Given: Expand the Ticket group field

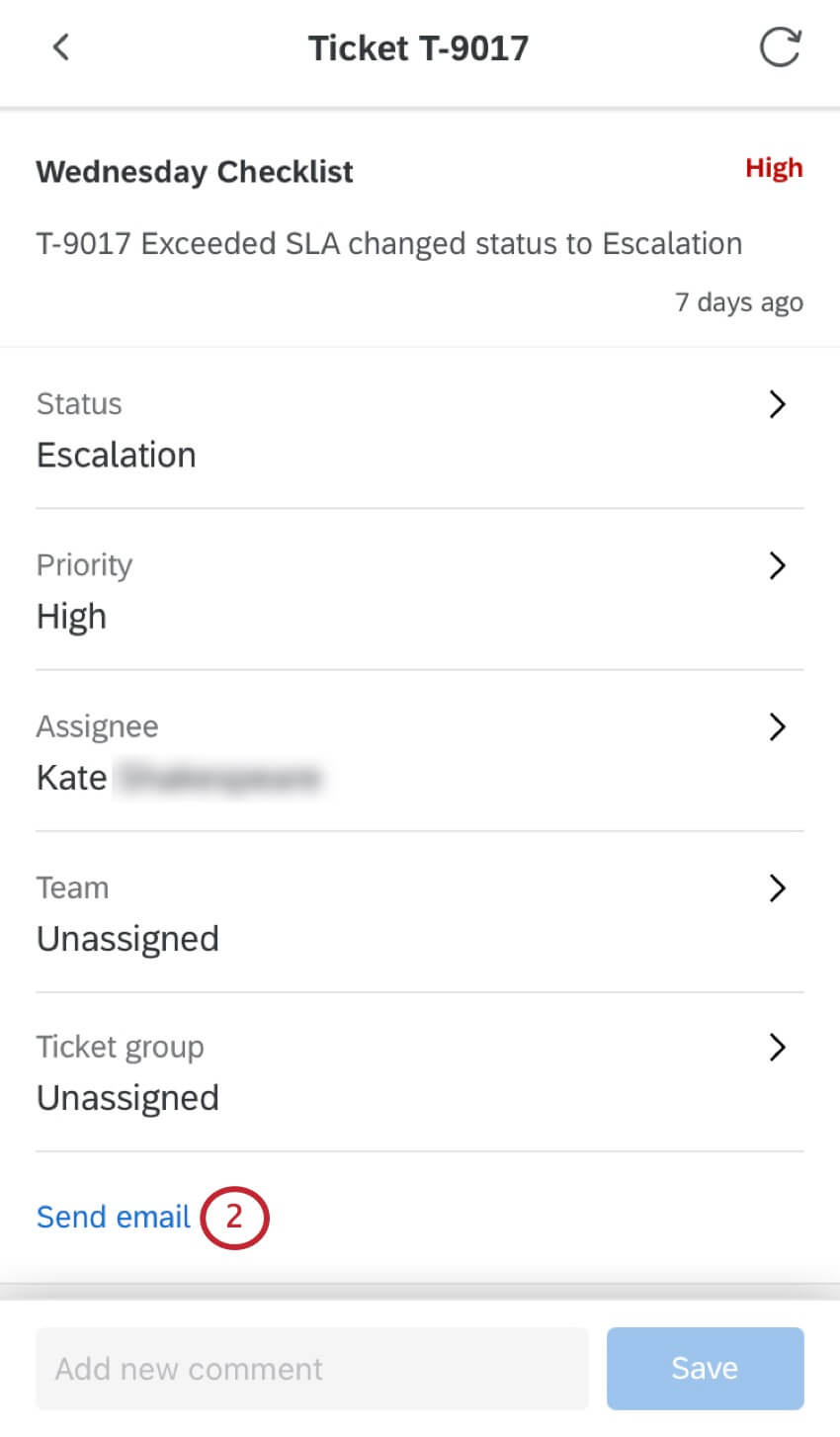Looking at the screenshot, I should (x=778, y=1047).
